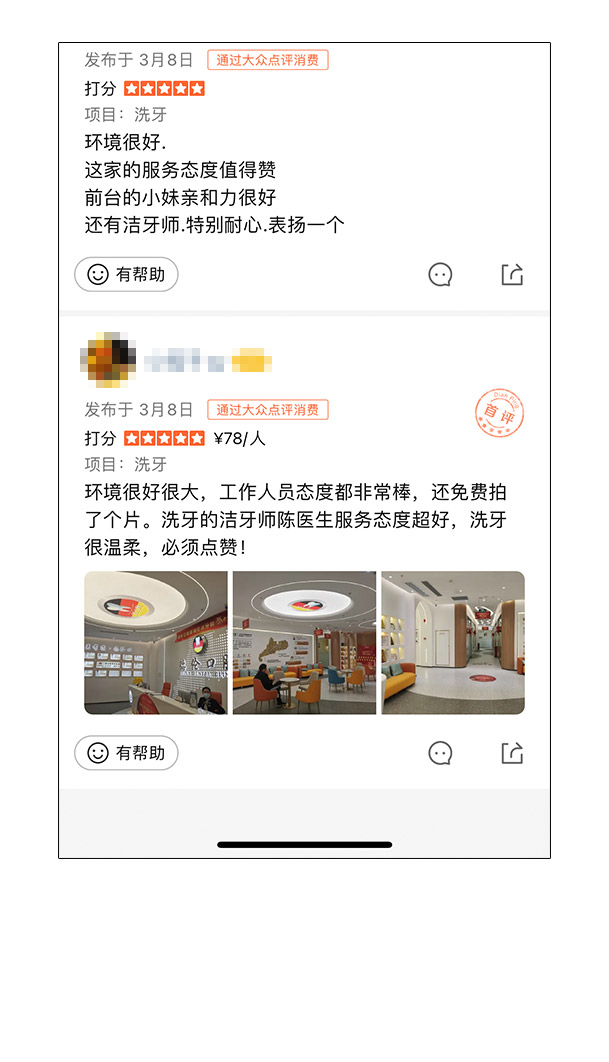This screenshot has height=1062, width=609.
Task: Open comments on the first review
Action: pyautogui.click(x=440, y=275)
